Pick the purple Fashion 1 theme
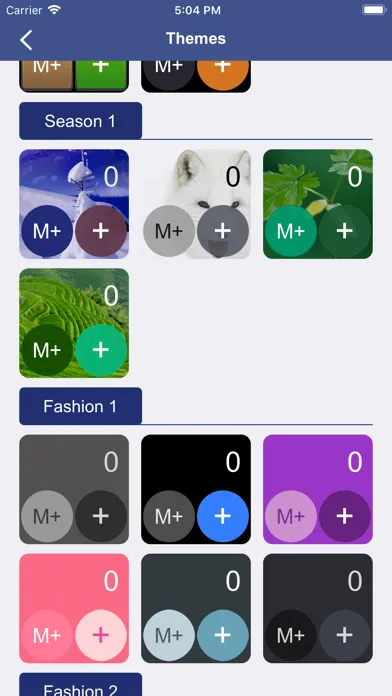 tap(318, 489)
